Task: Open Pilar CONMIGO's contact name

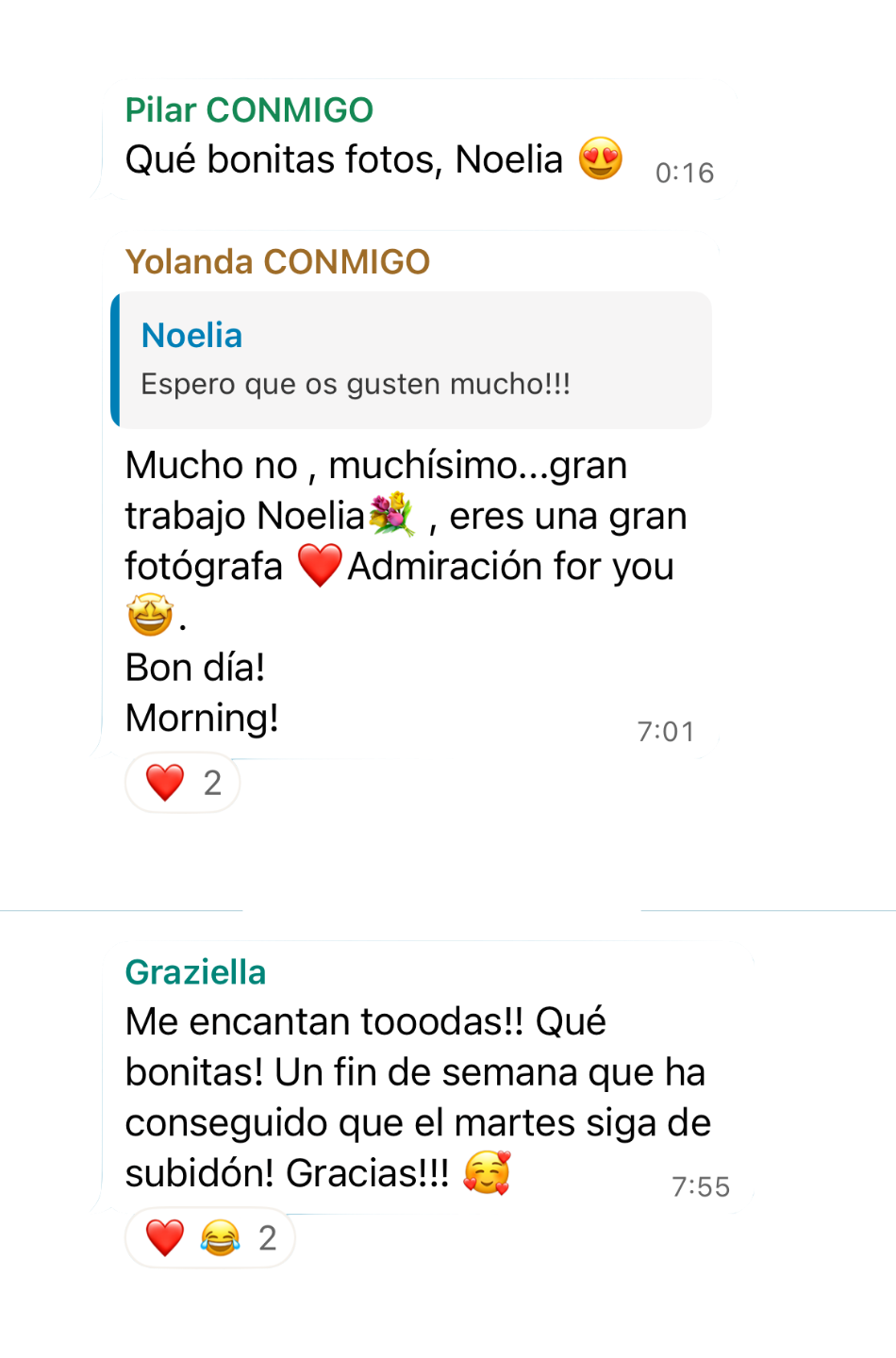Action: (x=249, y=110)
